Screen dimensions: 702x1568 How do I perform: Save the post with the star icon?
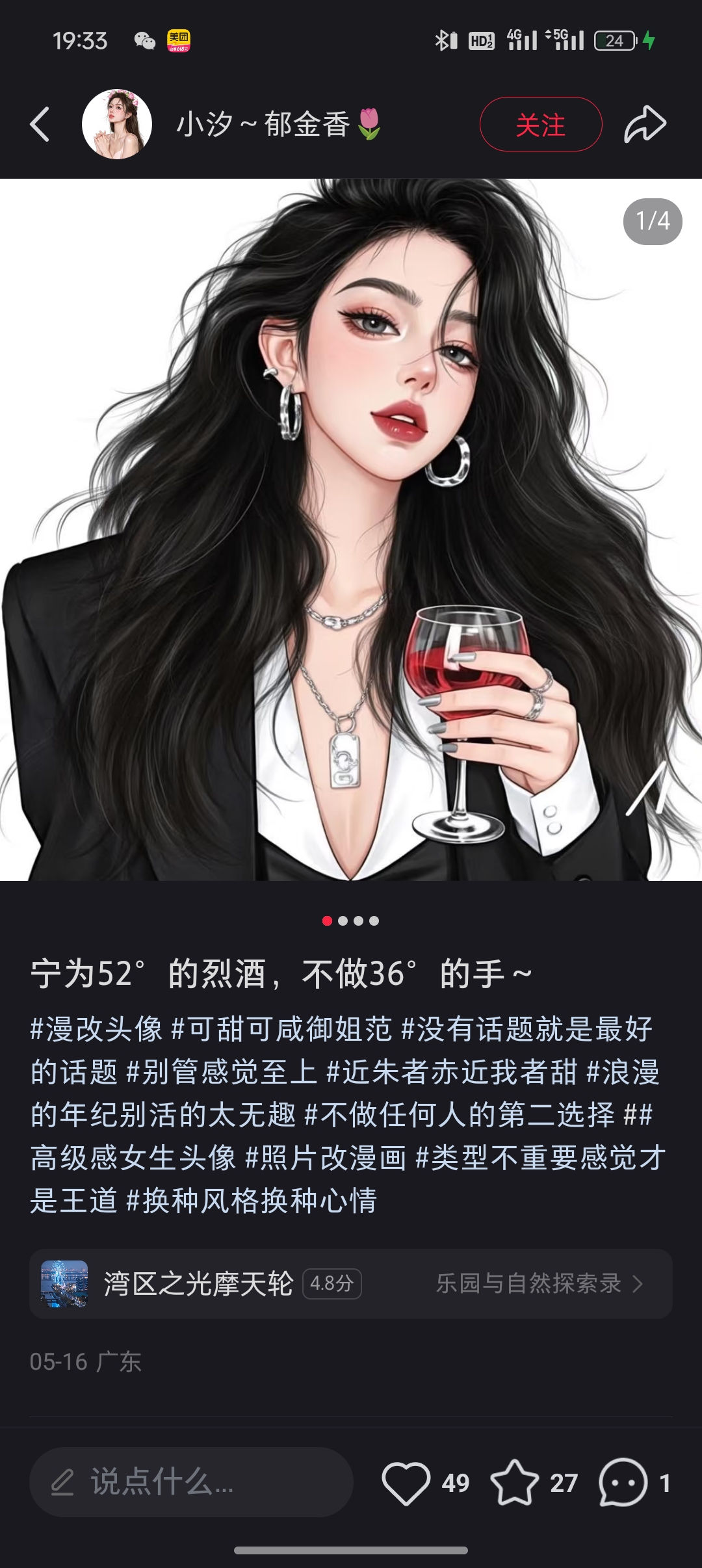514,1482
